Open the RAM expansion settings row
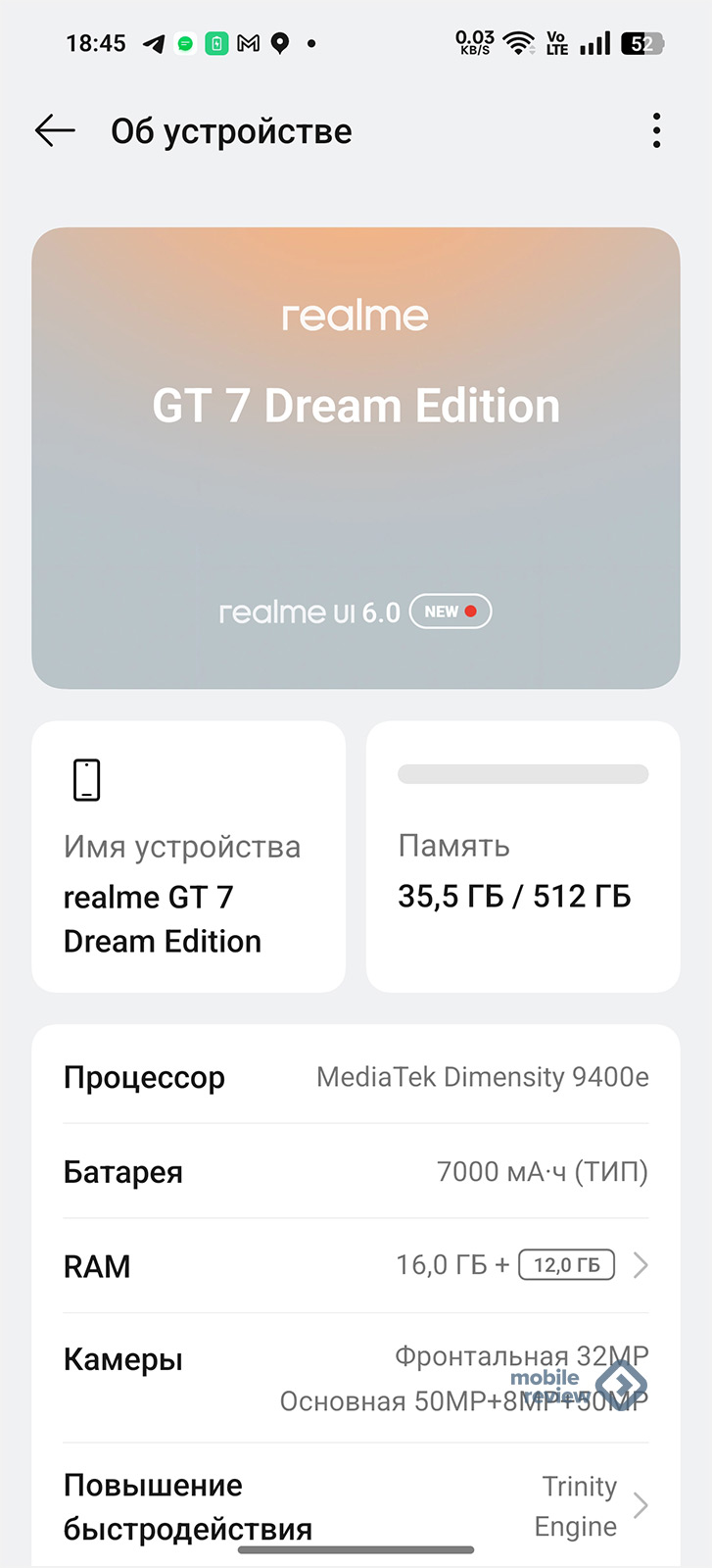Screen dimensions: 712x1568 pyautogui.click(x=356, y=1265)
